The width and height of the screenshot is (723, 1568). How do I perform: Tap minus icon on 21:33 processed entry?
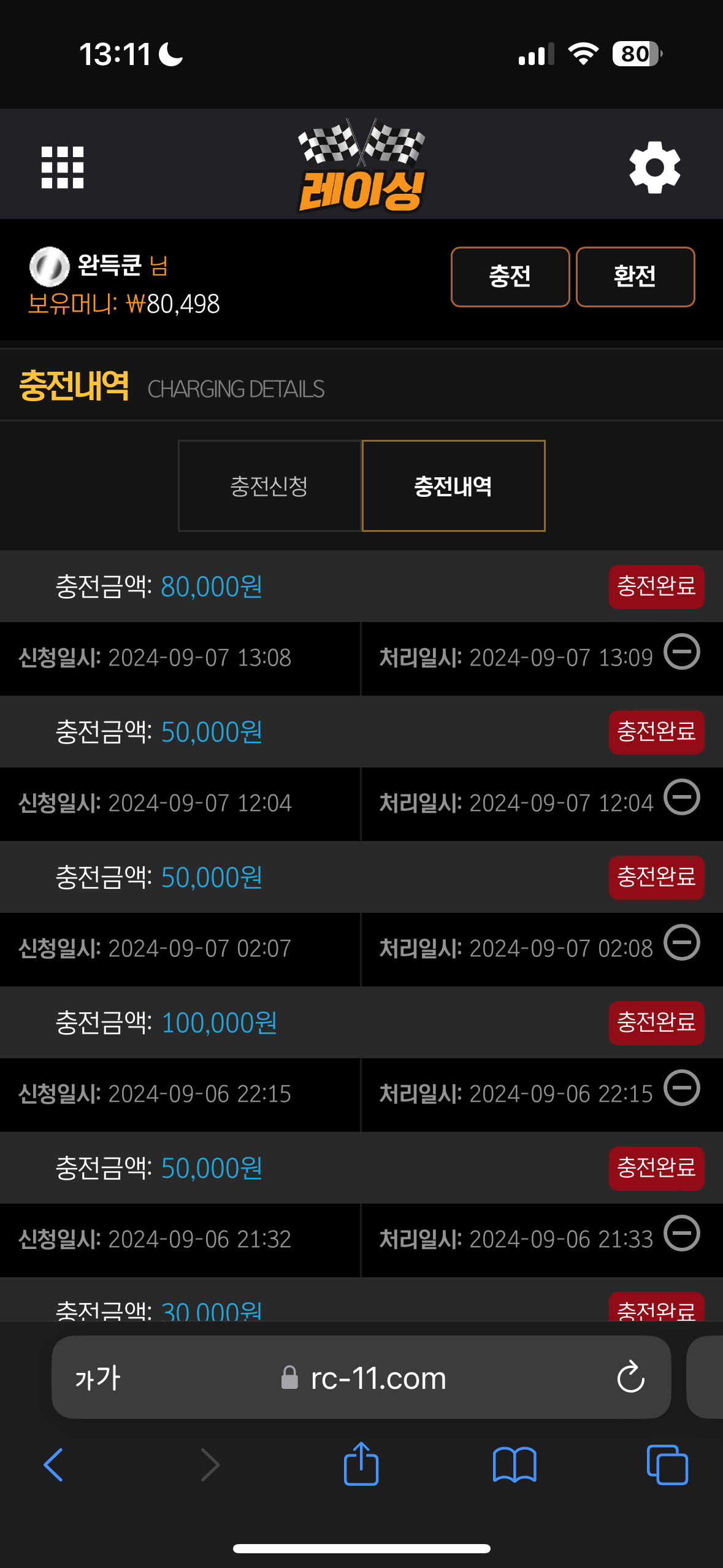[x=682, y=1233]
